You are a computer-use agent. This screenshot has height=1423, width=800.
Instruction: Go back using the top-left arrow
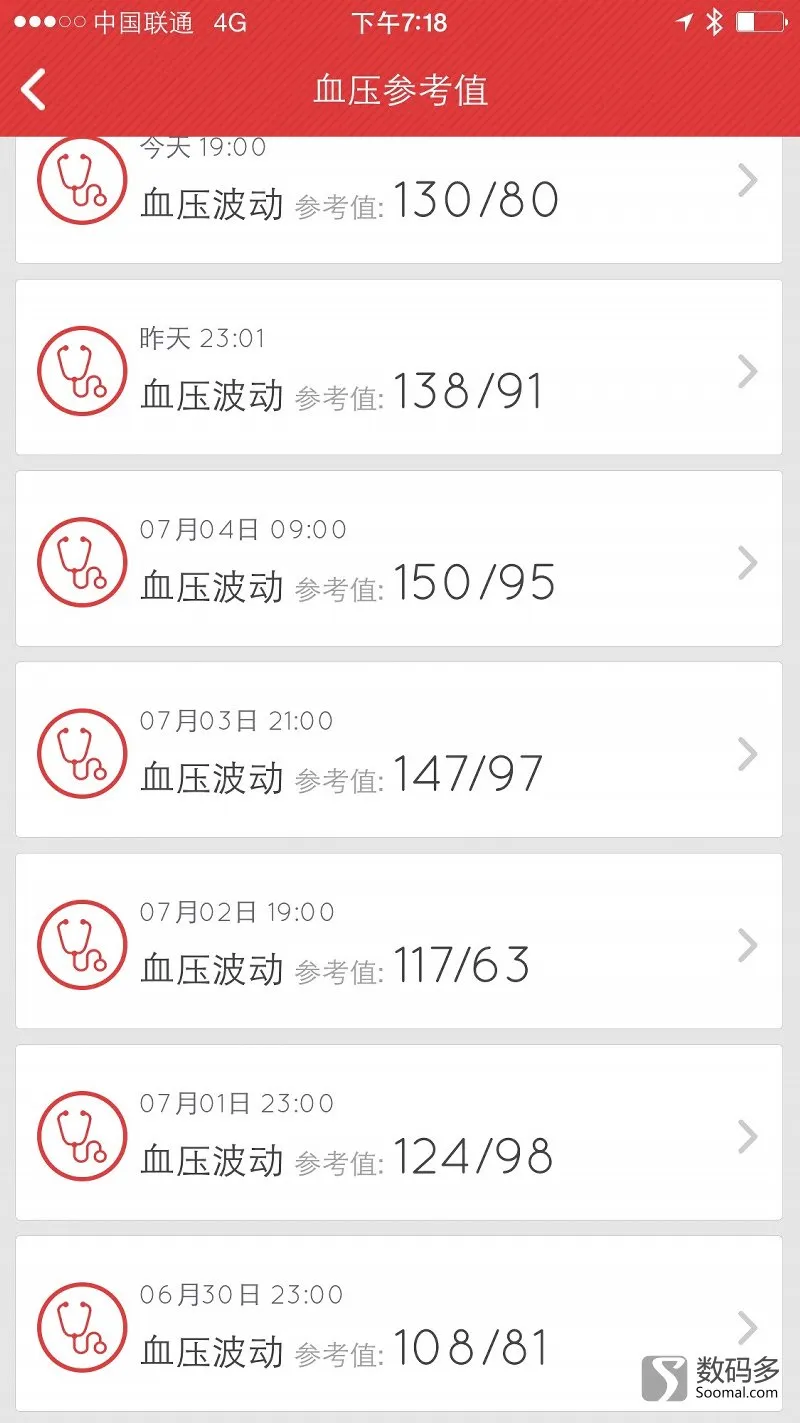pos(34,90)
